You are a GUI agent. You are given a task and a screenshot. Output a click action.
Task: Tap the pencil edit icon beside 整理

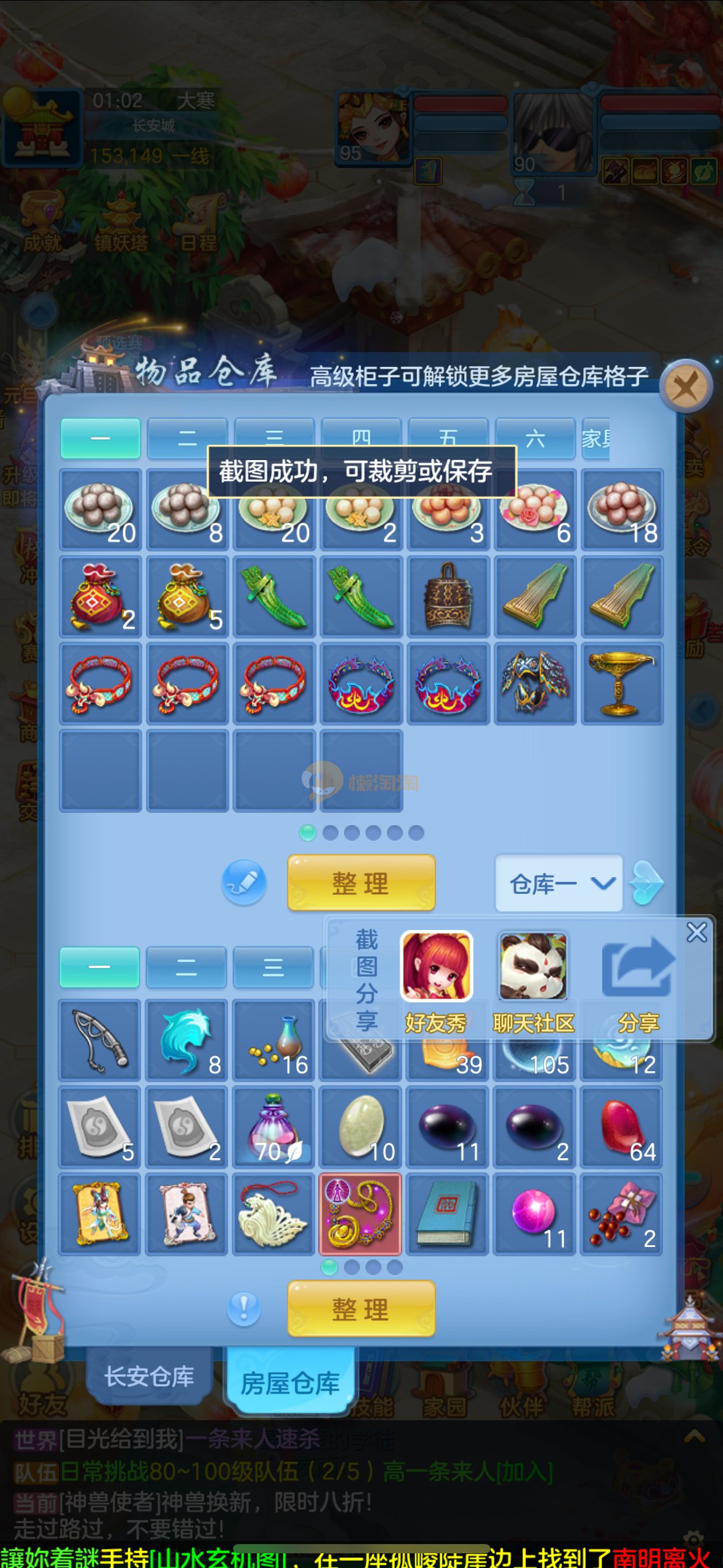243,883
